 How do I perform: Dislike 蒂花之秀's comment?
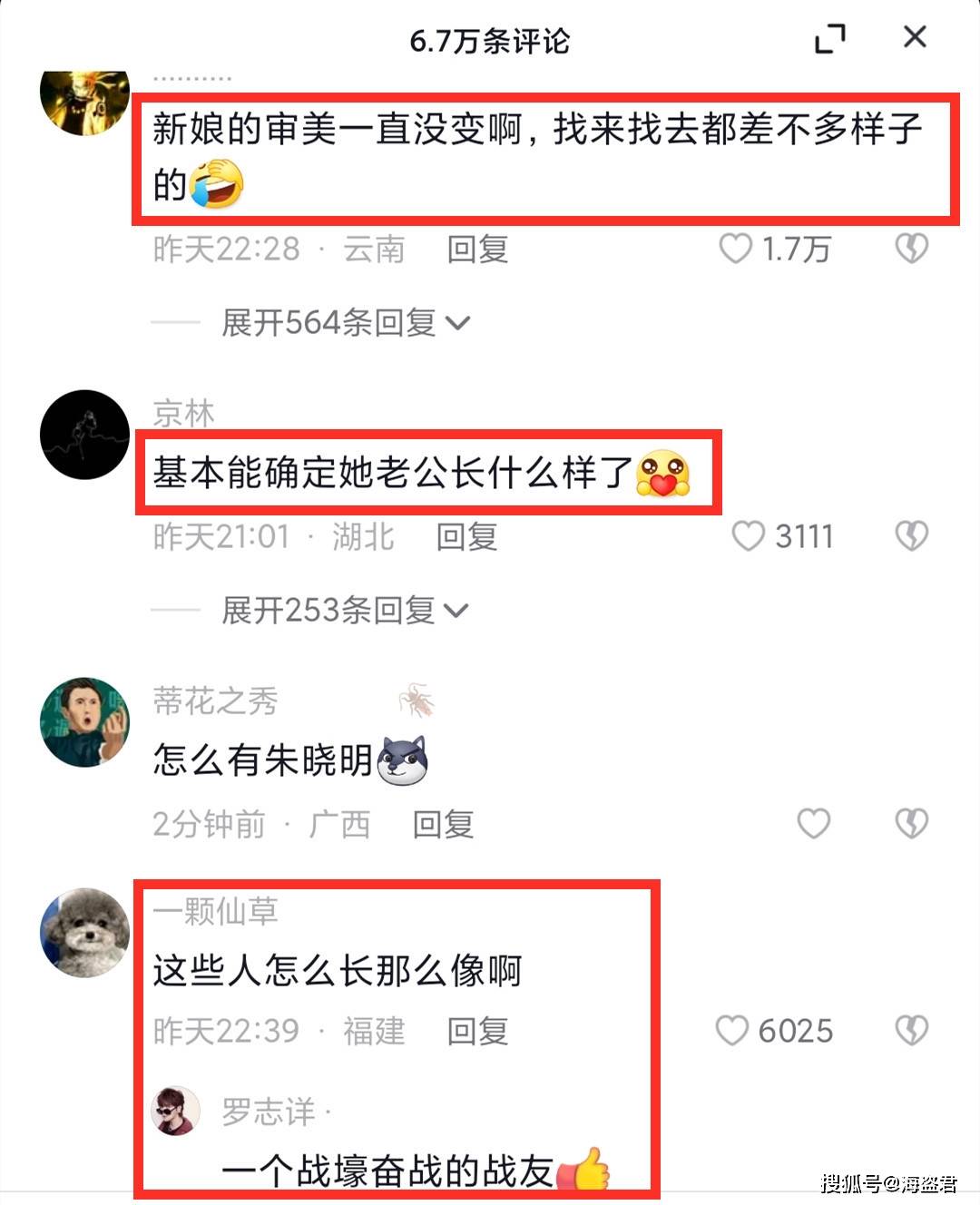point(911,824)
